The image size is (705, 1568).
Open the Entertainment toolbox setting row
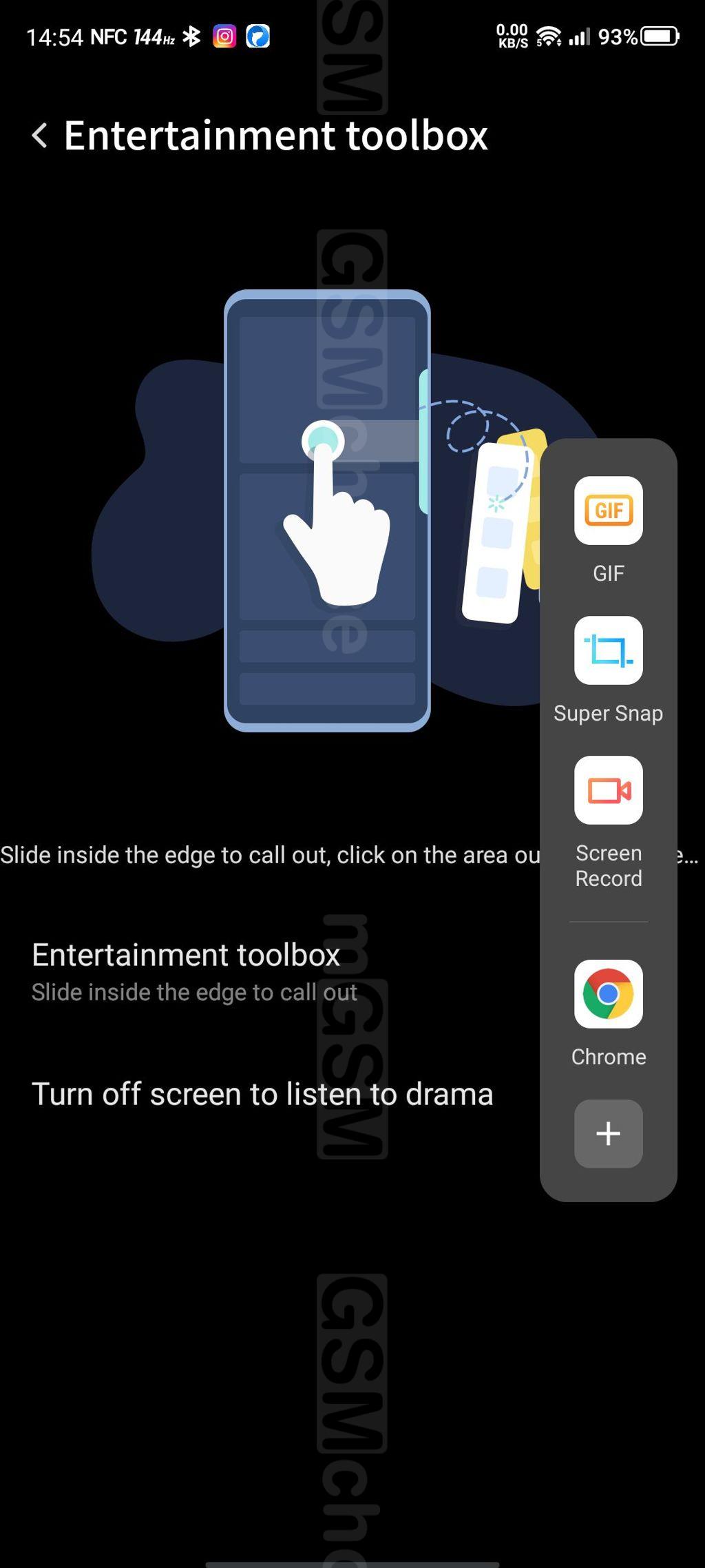[x=270, y=972]
